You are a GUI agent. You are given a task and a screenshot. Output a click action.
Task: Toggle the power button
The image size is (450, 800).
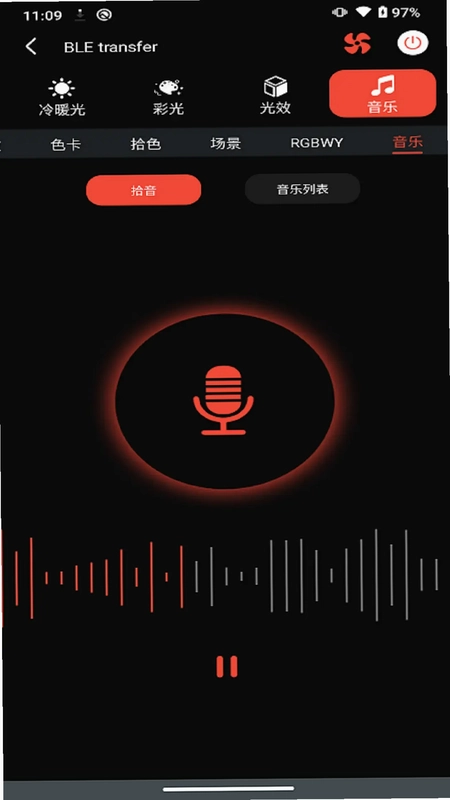413,43
